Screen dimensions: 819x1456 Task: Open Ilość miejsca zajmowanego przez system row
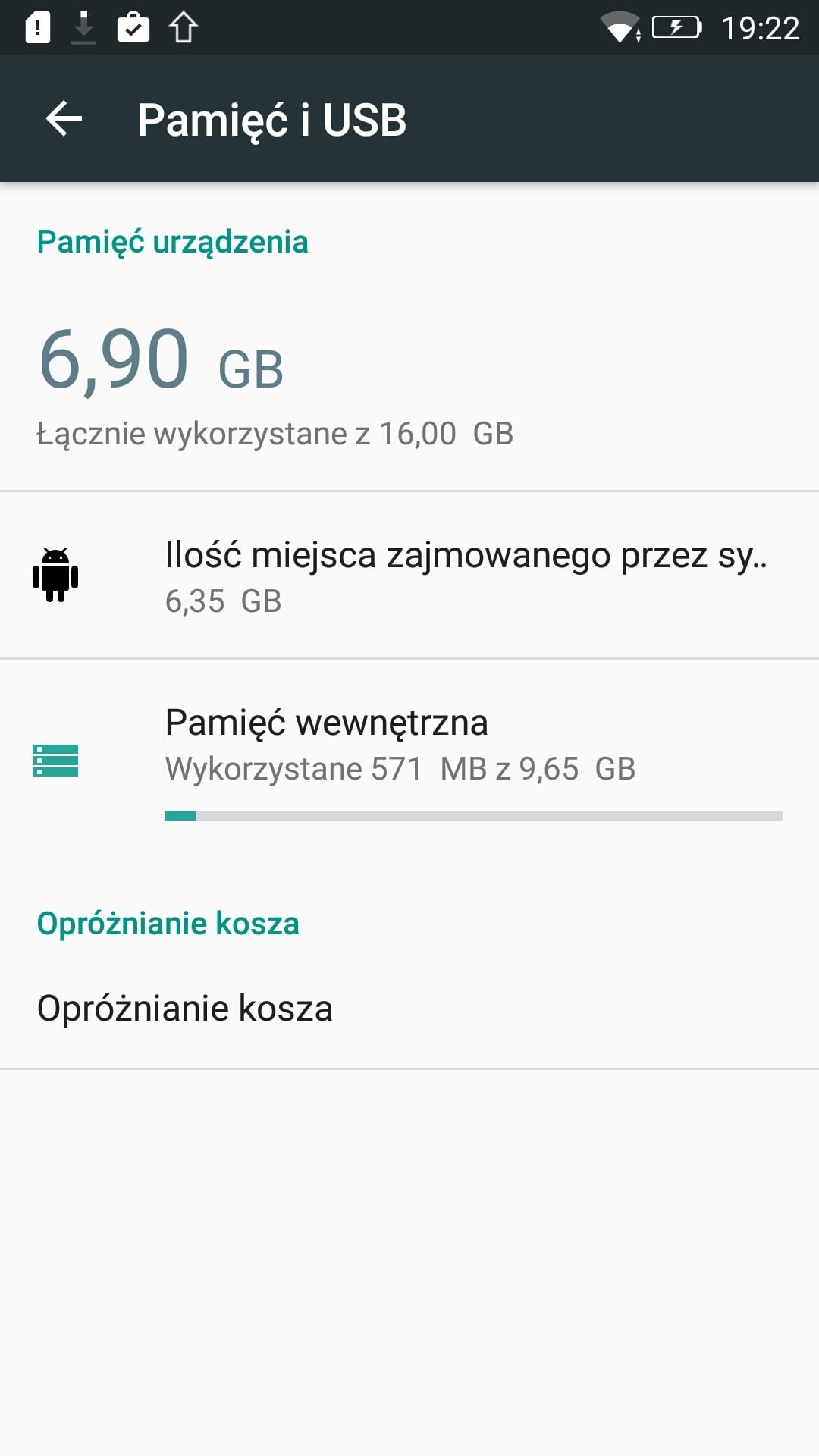coord(409,576)
